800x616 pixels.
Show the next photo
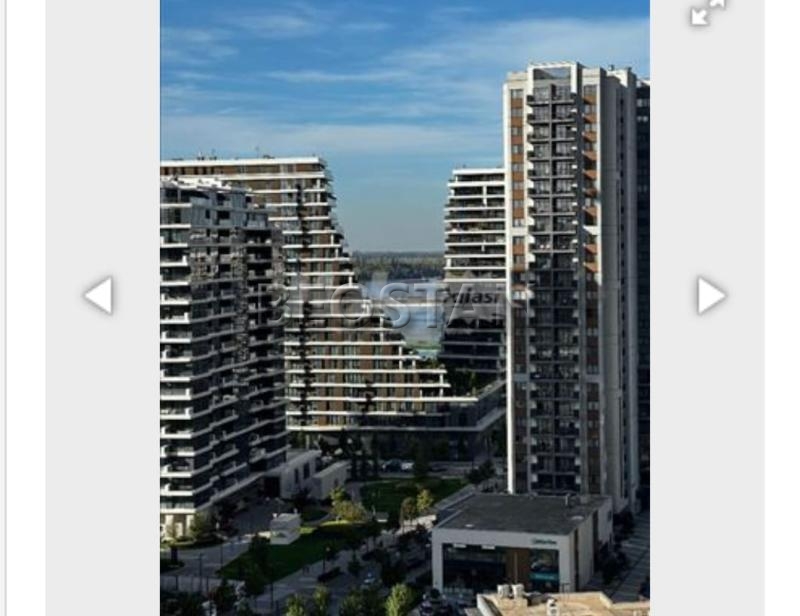710,295
